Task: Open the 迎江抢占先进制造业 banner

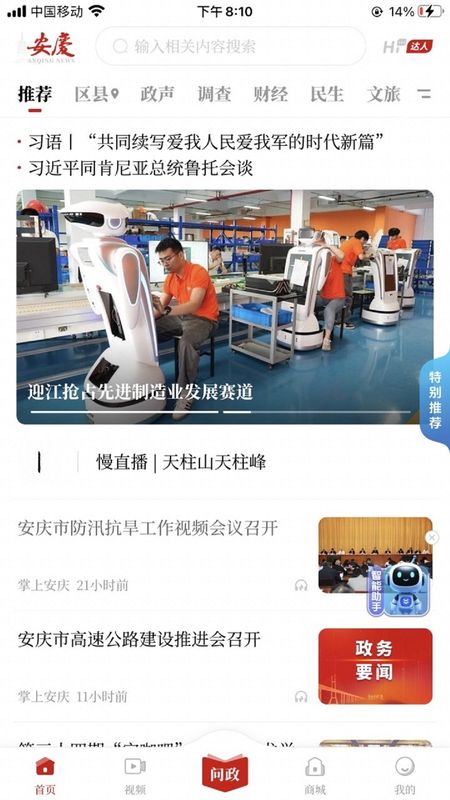Action: coord(225,307)
